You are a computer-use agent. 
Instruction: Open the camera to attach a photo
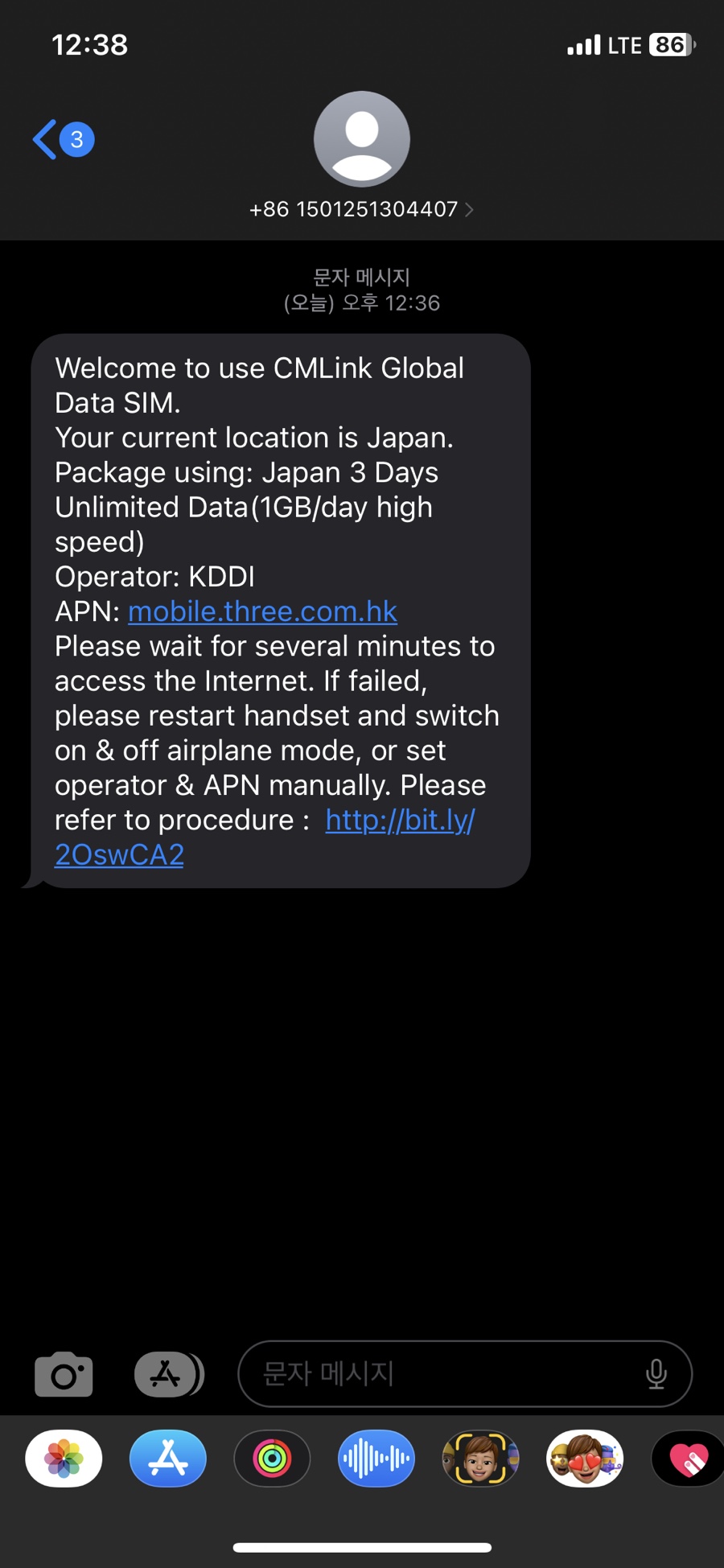pos(64,1374)
